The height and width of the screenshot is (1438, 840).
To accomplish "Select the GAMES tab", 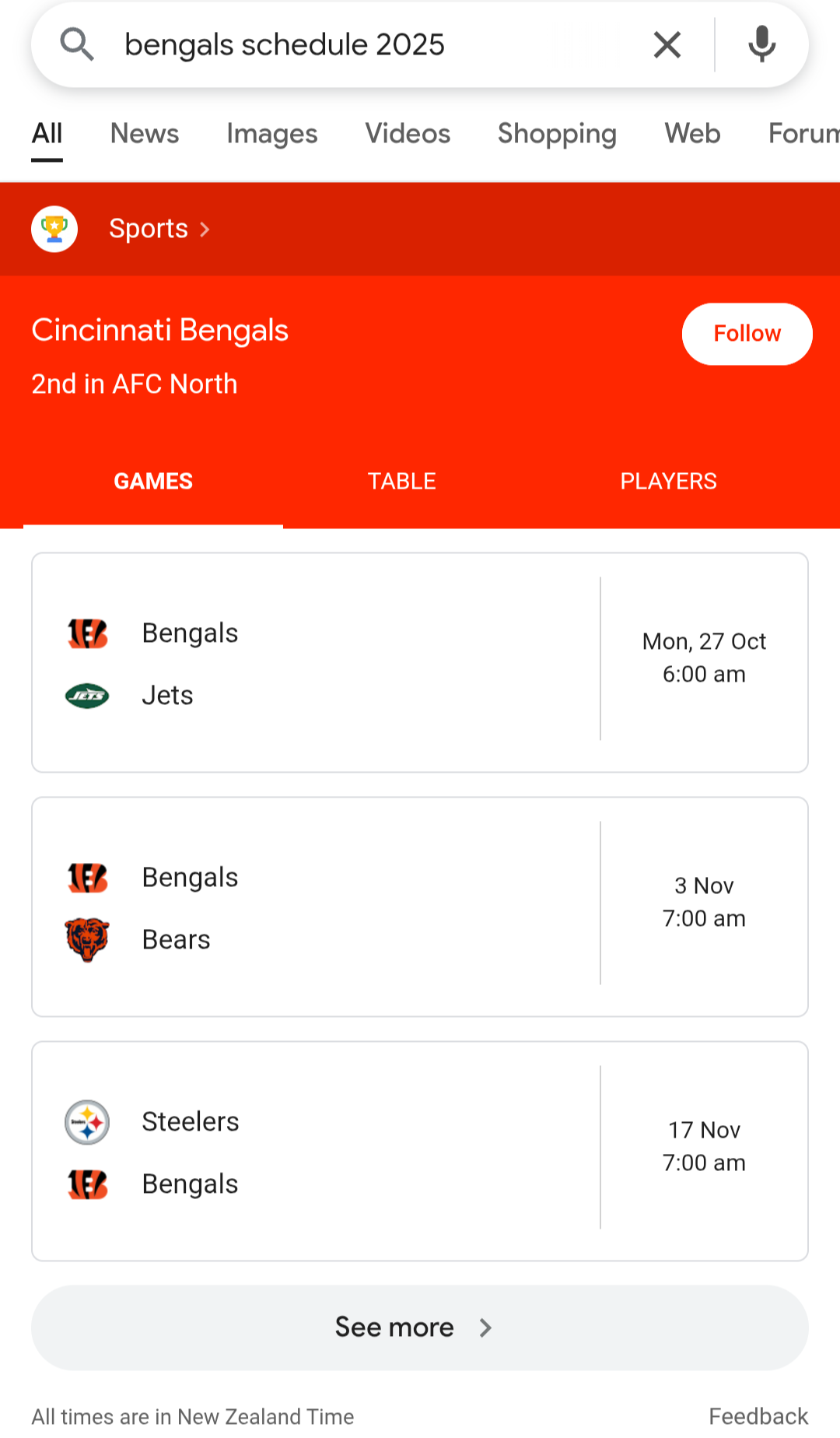I will (153, 482).
